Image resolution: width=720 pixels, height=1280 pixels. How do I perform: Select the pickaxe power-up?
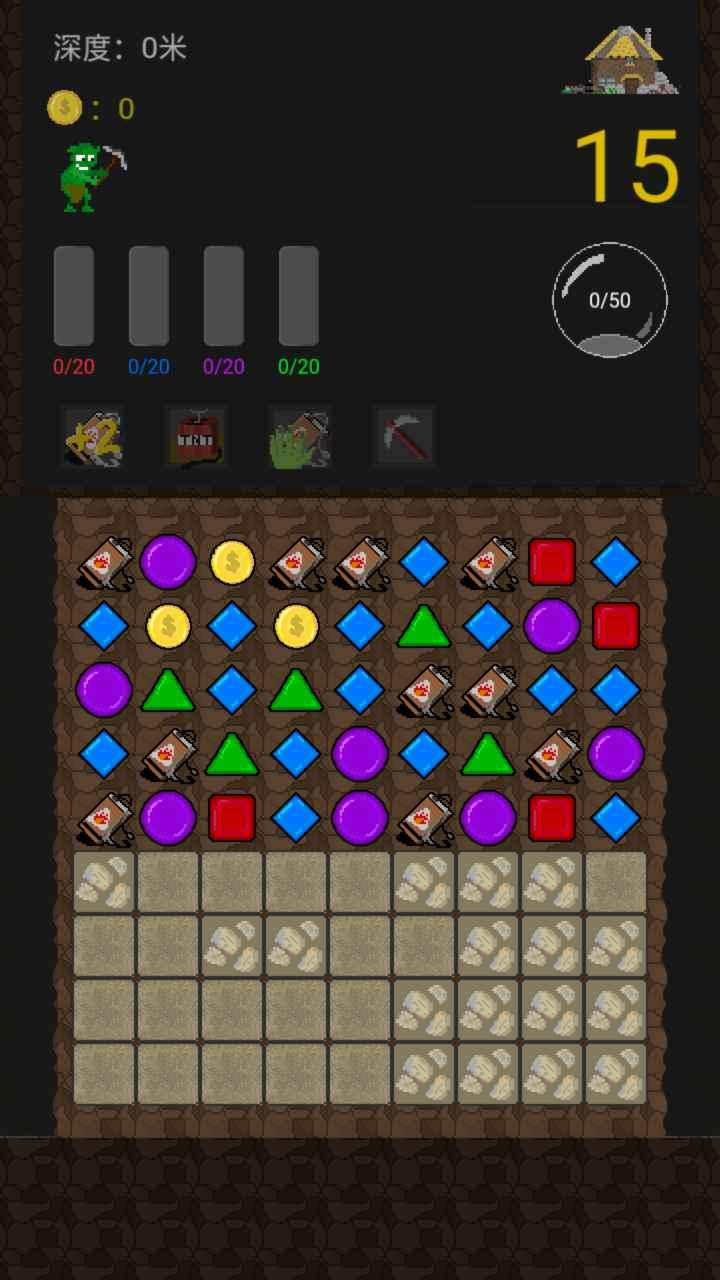(404, 437)
